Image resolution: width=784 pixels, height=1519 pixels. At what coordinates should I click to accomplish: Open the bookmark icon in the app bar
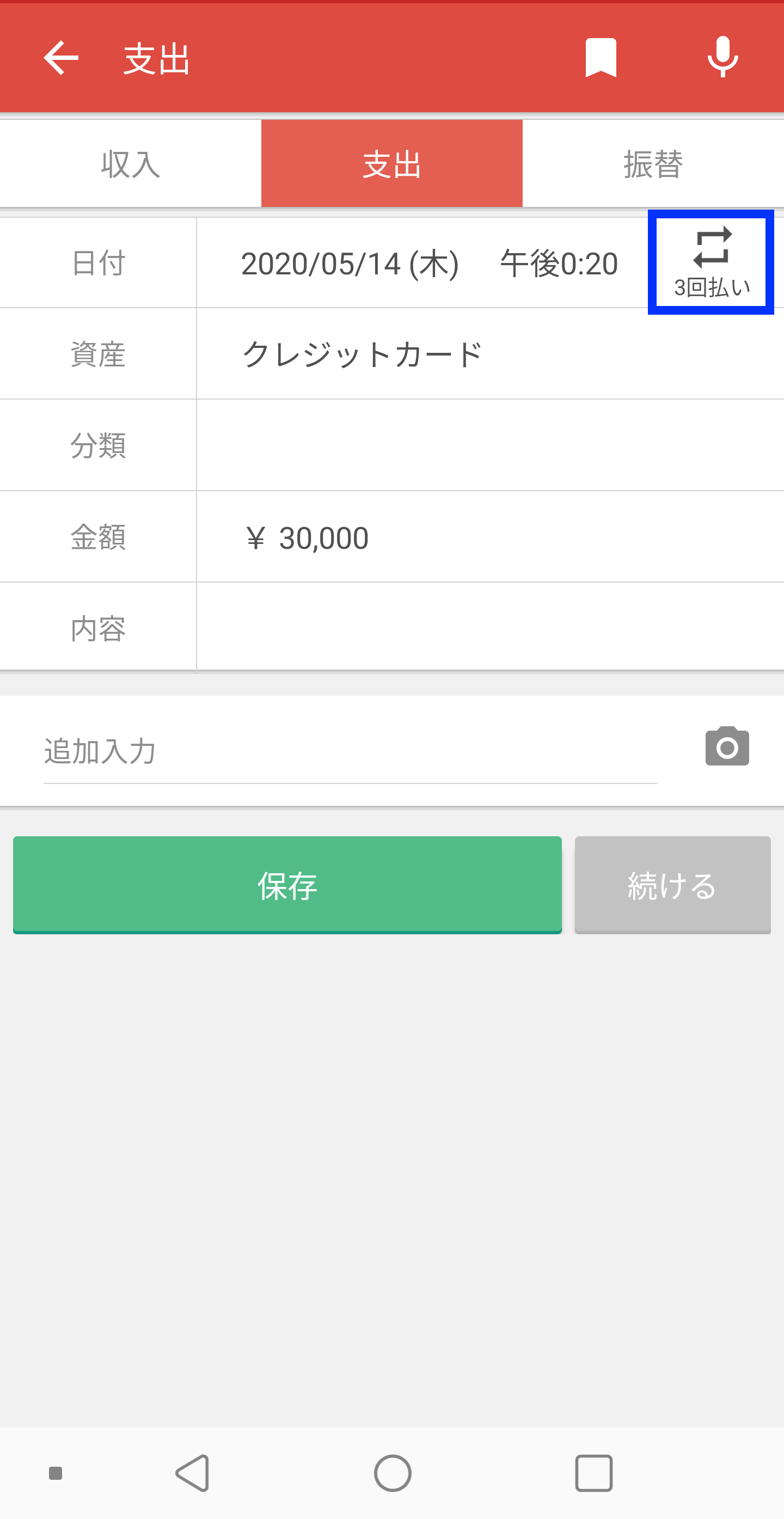pos(601,58)
